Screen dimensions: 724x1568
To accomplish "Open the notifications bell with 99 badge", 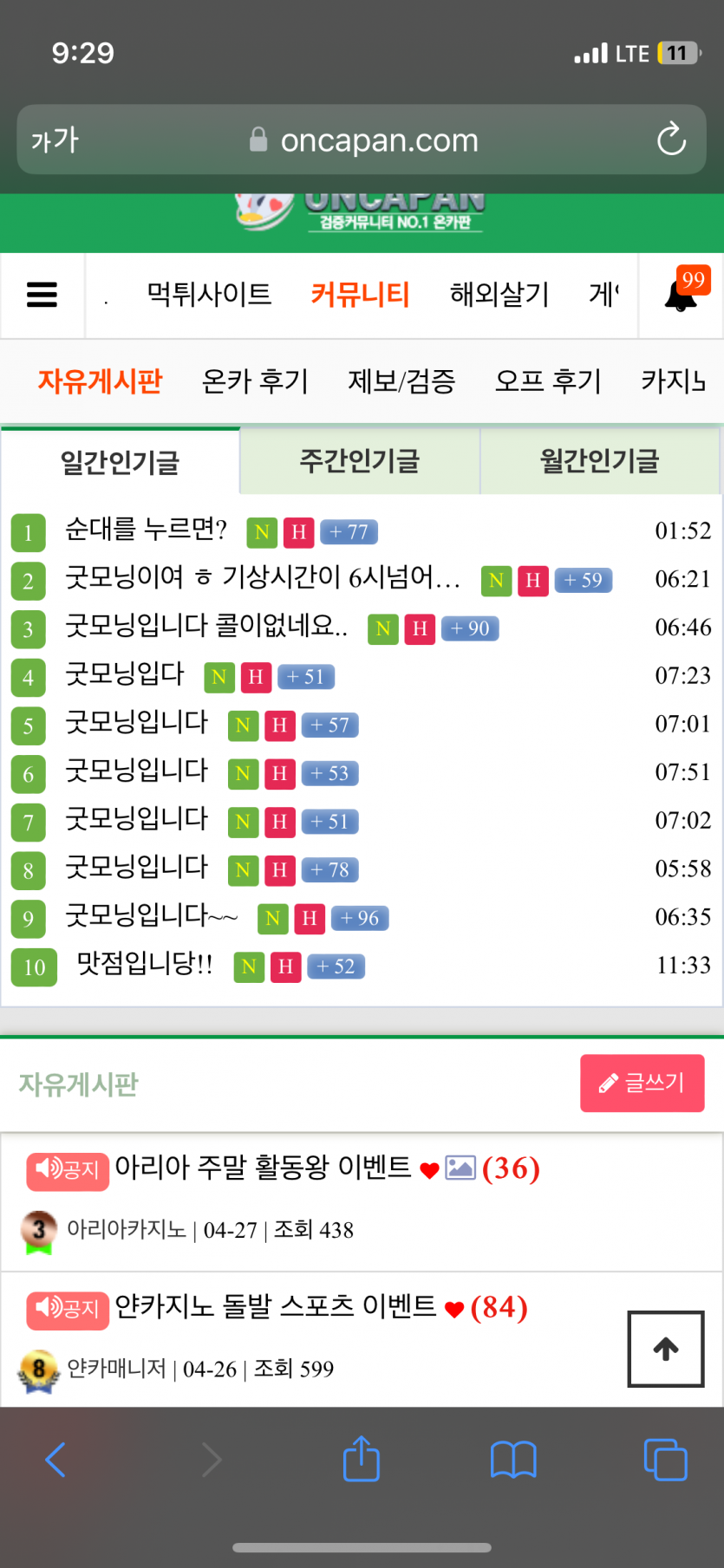I will [682, 296].
